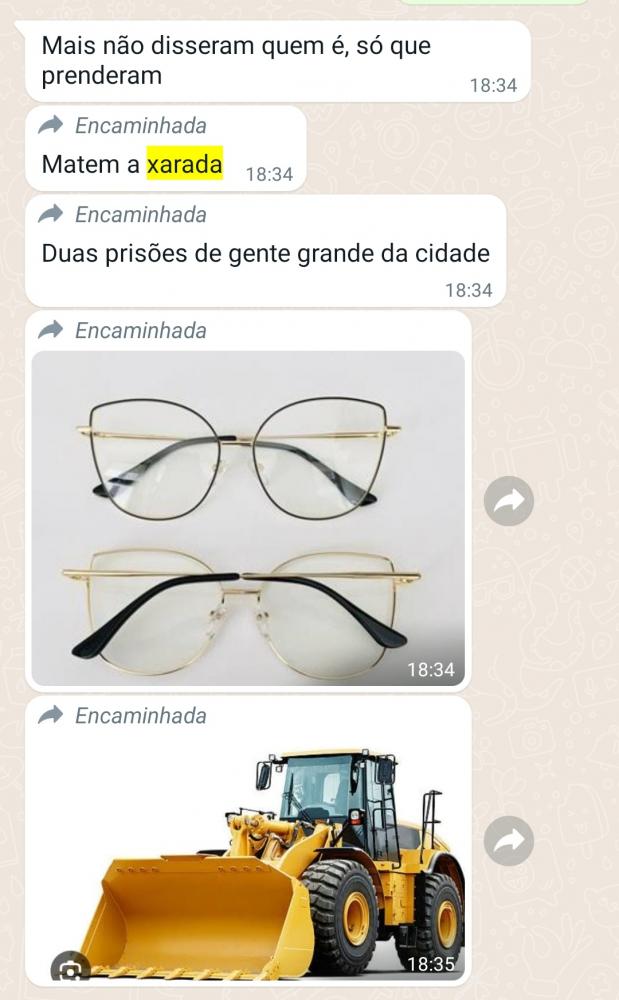619x1000 pixels.
Task: Forward the yellow loader photo message
Action: coord(509,843)
